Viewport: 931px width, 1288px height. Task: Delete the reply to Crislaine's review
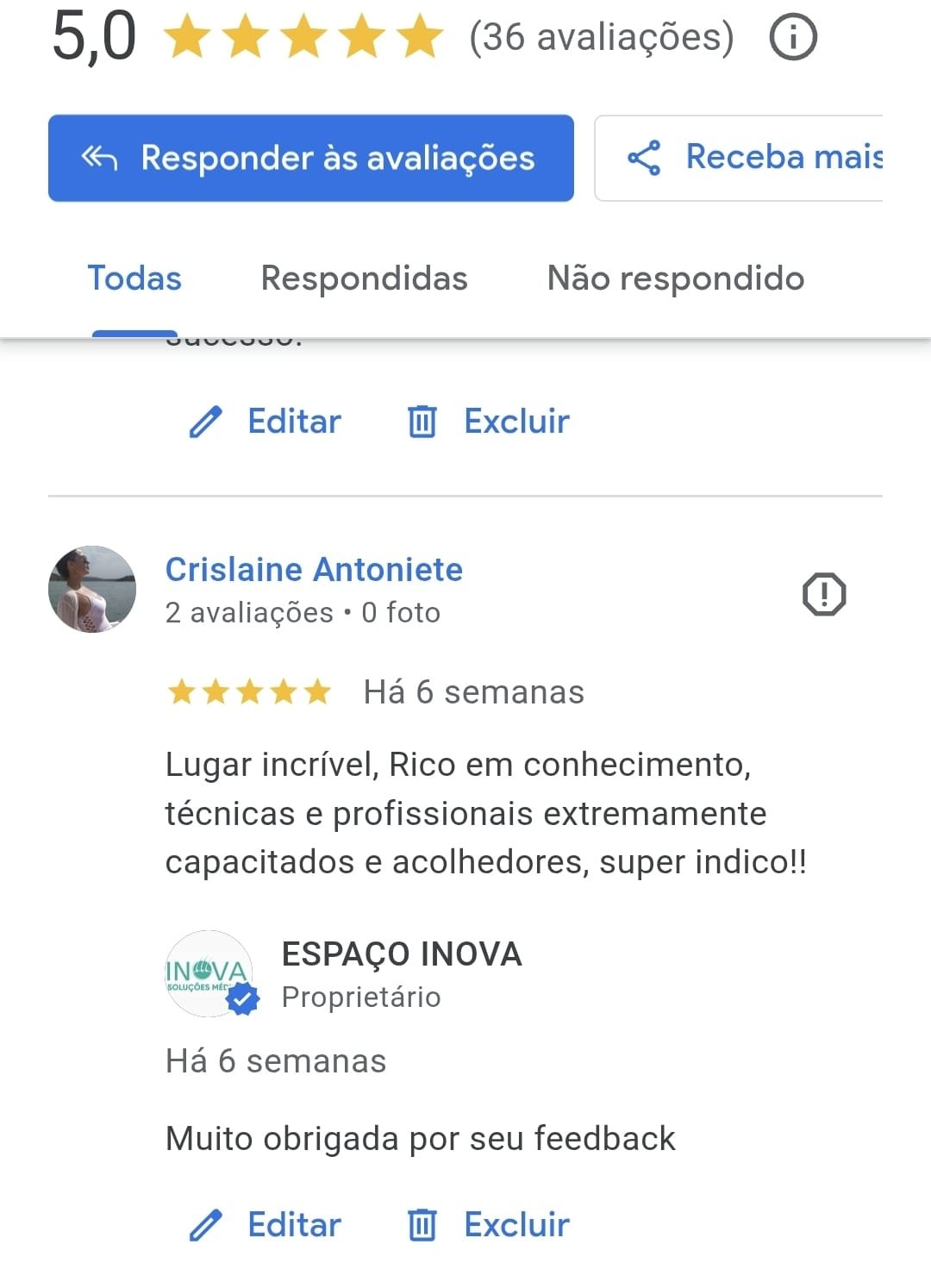[x=489, y=1224]
